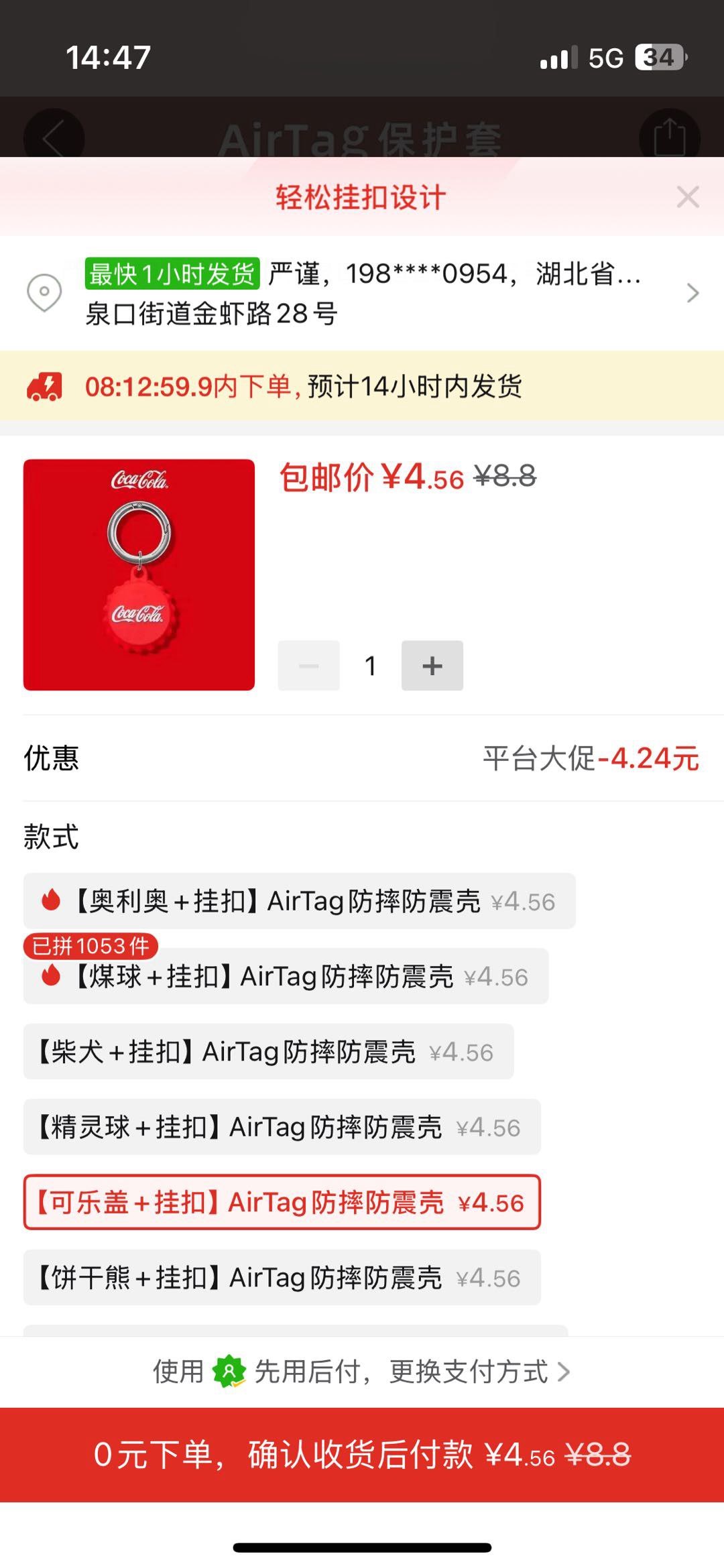Open the delivery address row
Image resolution: width=724 pixels, height=1568 pixels.
362,293
